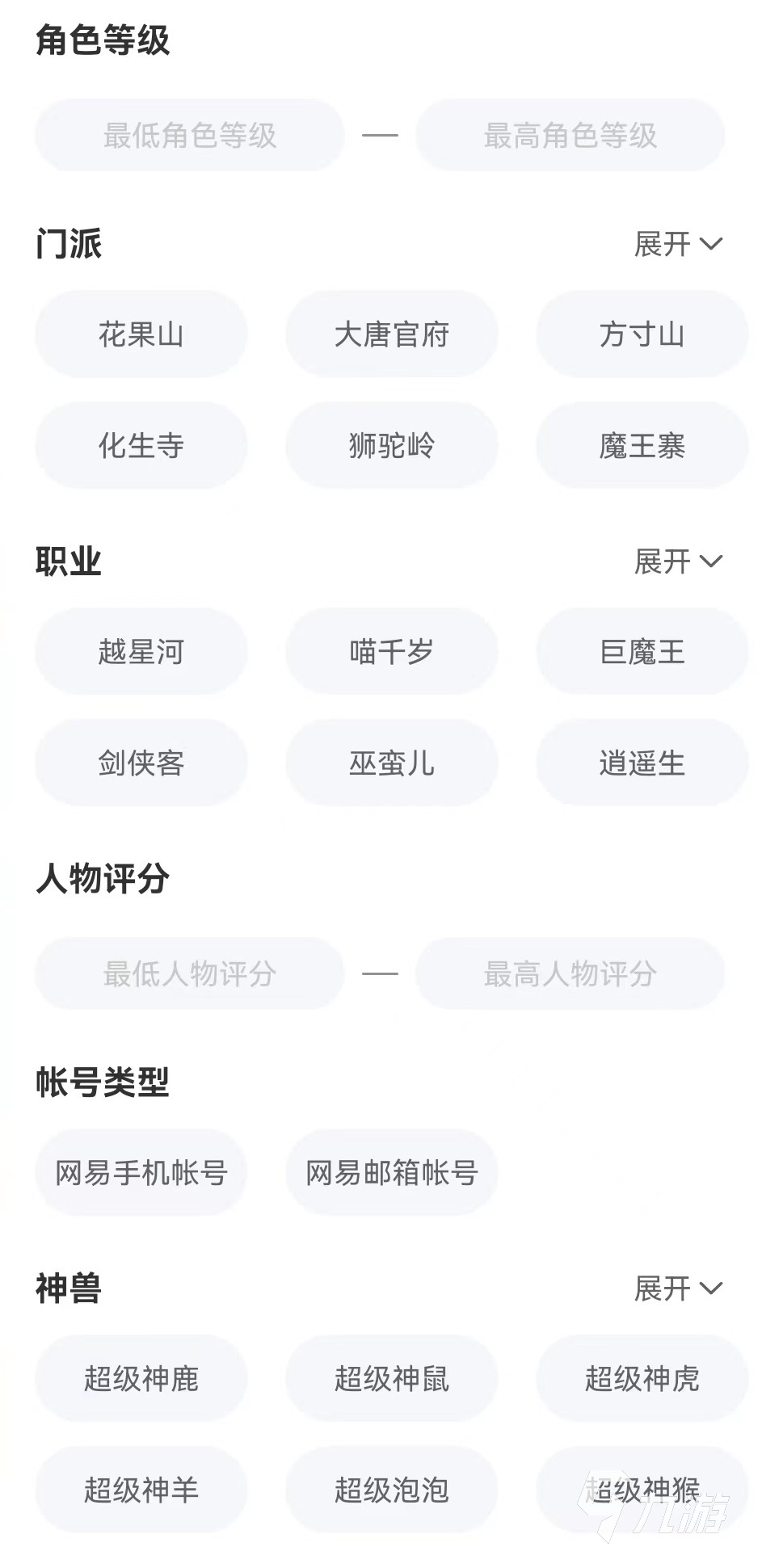Choose the 超级泡泡 filter chip
The height and width of the screenshot is (1568, 762).
[x=391, y=1490]
